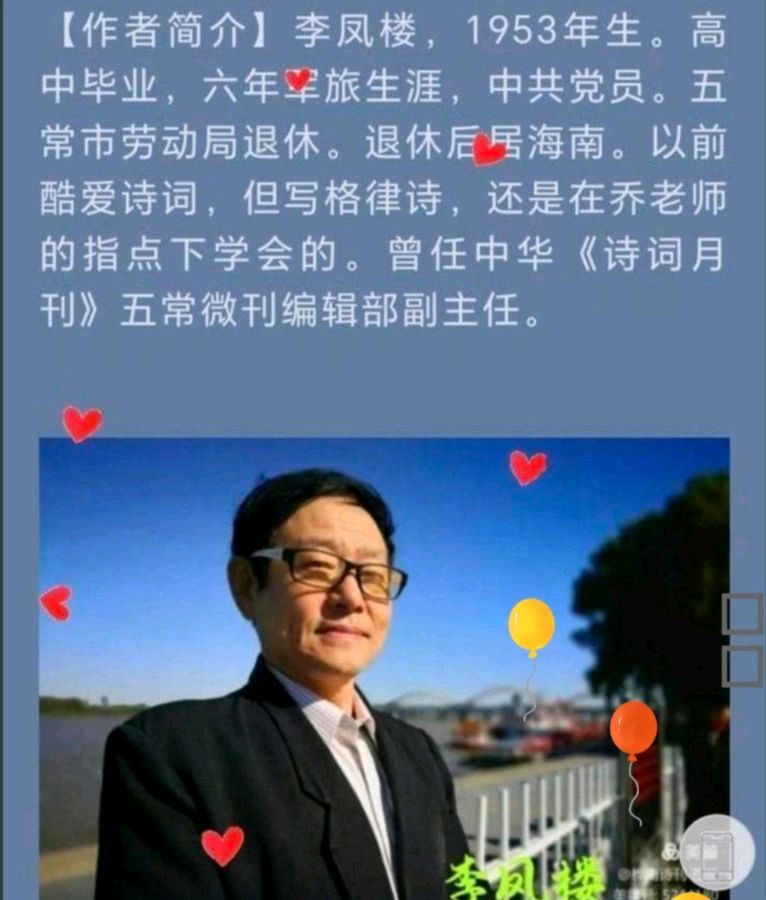
Task: Tap the floating phone-shaped round button
Action: (x=717, y=853)
